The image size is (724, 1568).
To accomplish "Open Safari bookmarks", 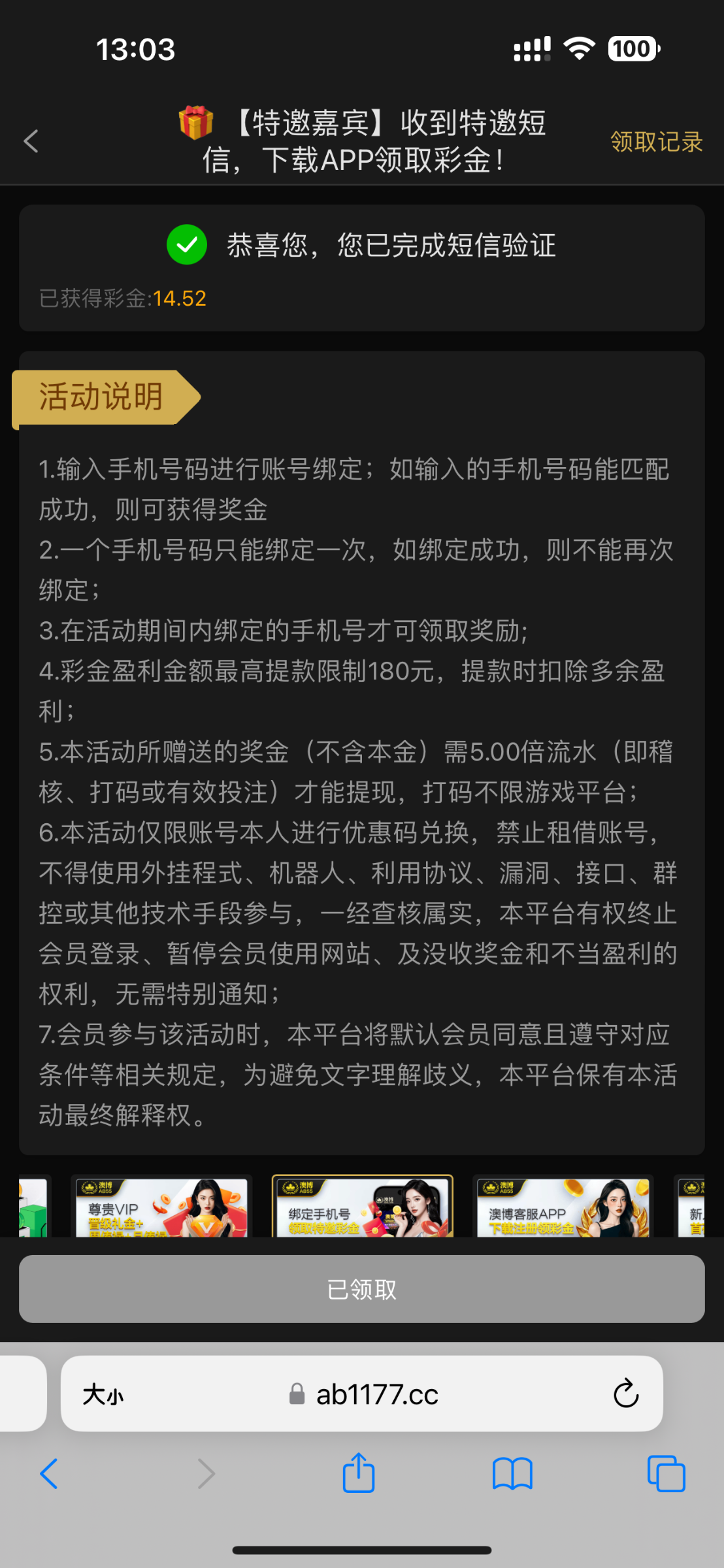I will (512, 1474).
